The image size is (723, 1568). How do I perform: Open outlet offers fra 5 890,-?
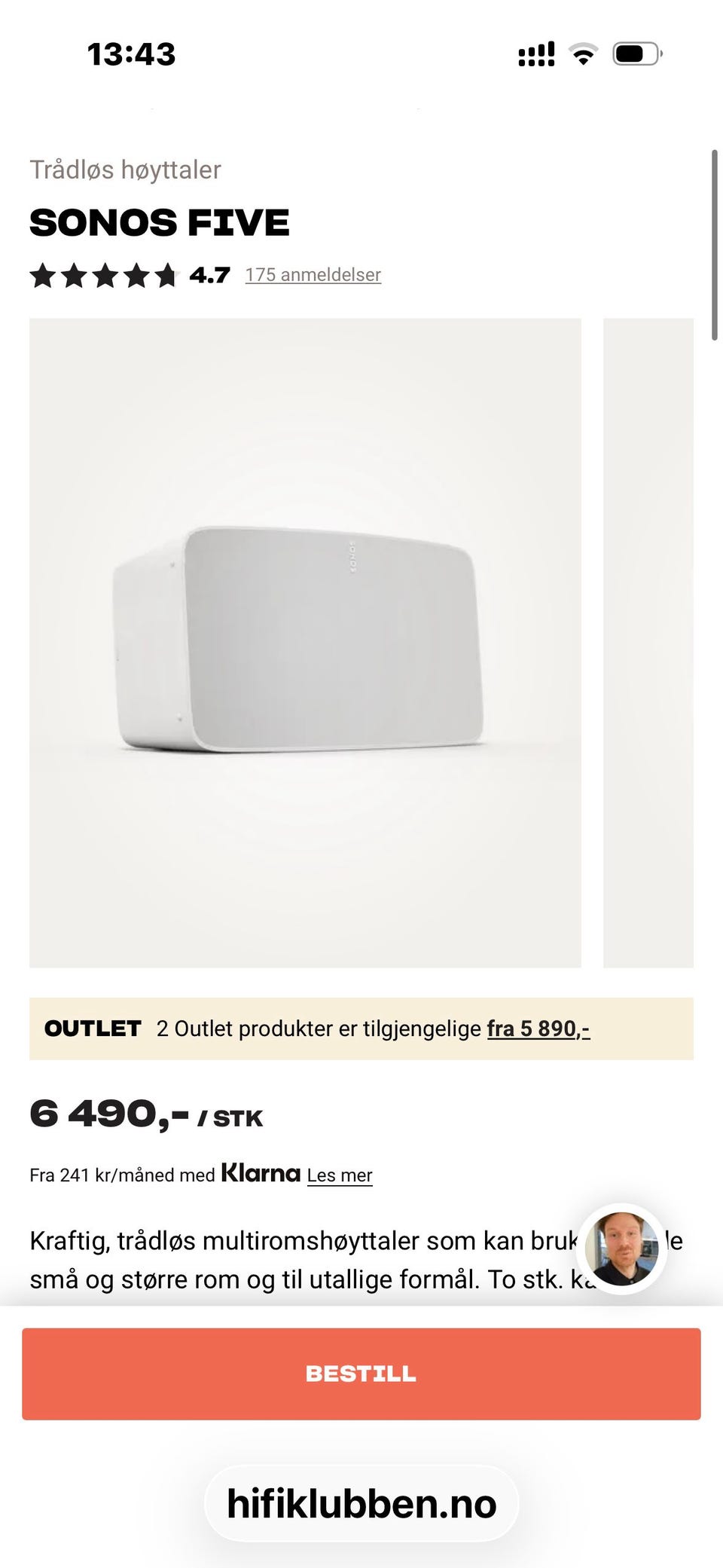[538, 1029]
